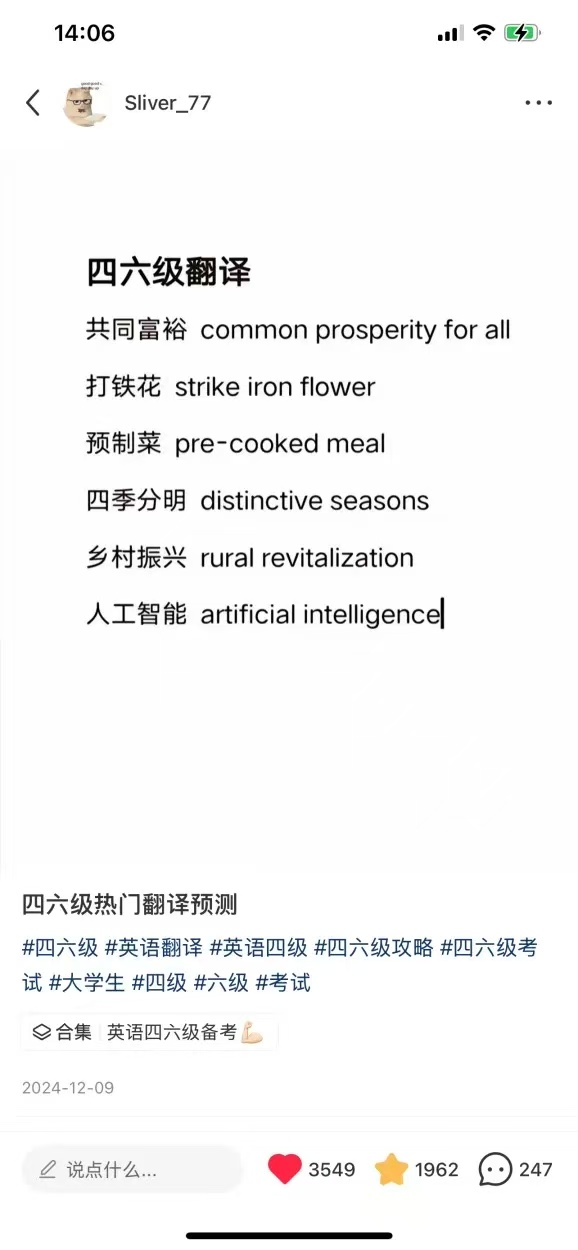Viewport: 578px width, 1250px height.
Task: Open the #大学生 hashtag
Action: point(87,982)
